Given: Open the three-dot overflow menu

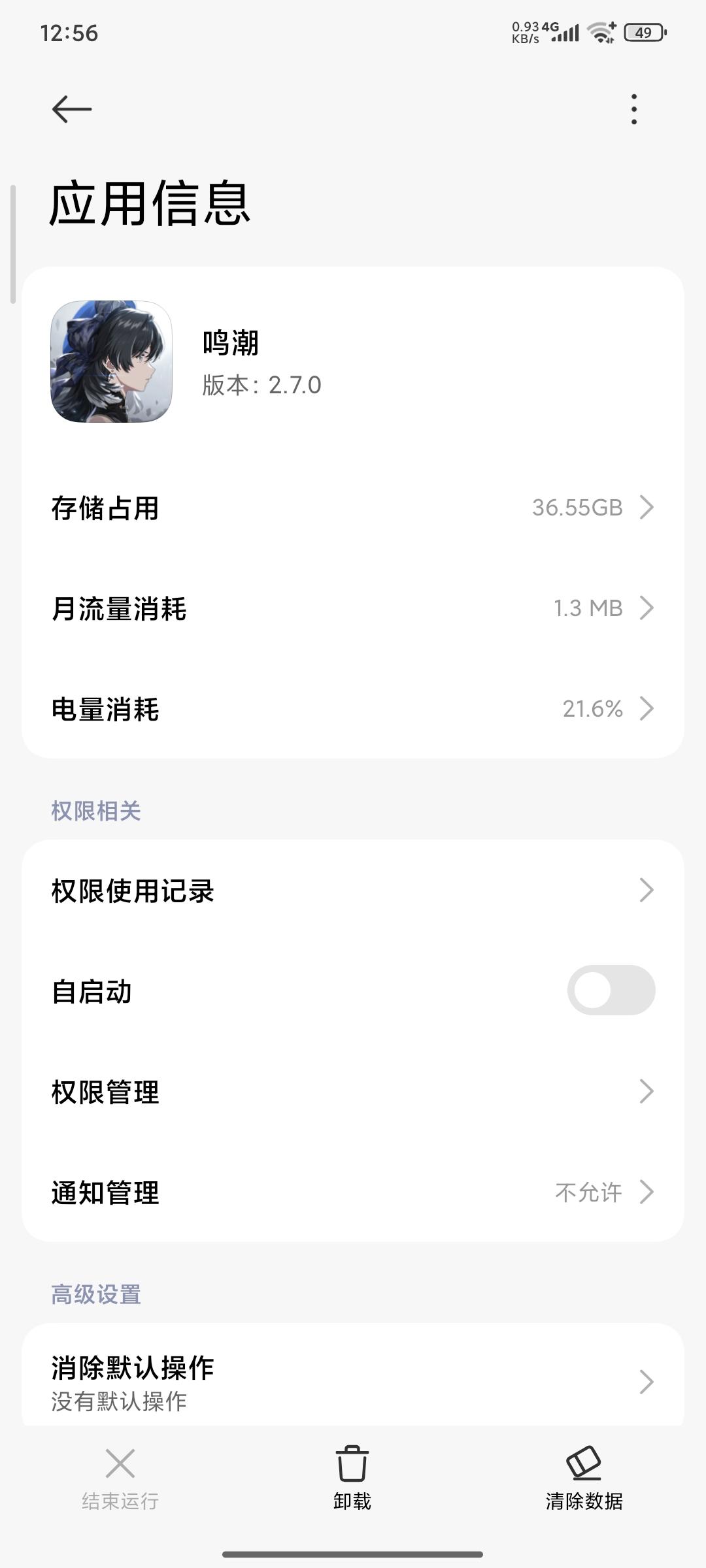Looking at the screenshot, I should [633, 108].
